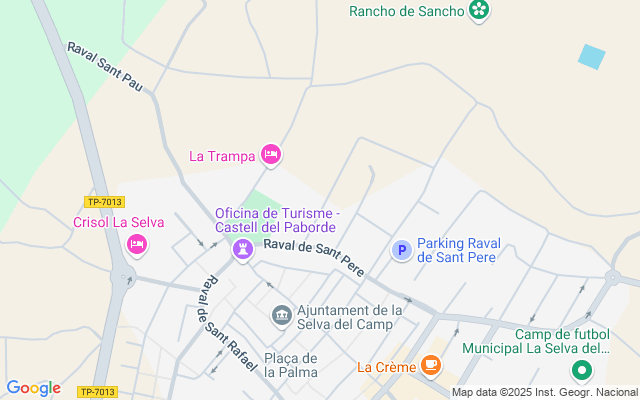Tap the Crisol La Selva hotel pin
The width and height of the screenshot is (640, 400).
(137, 245)
